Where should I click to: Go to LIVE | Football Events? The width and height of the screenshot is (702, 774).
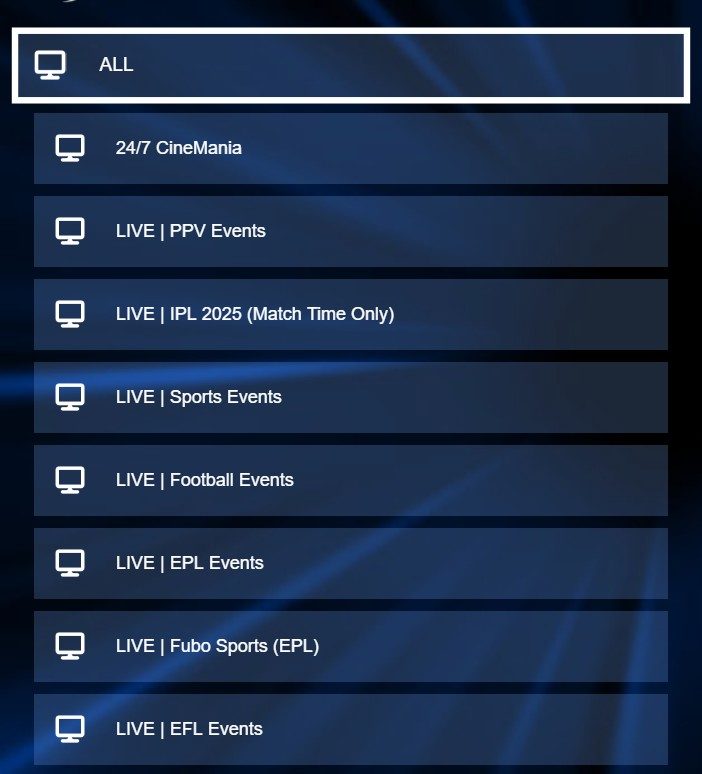click(x=350, y=480)
